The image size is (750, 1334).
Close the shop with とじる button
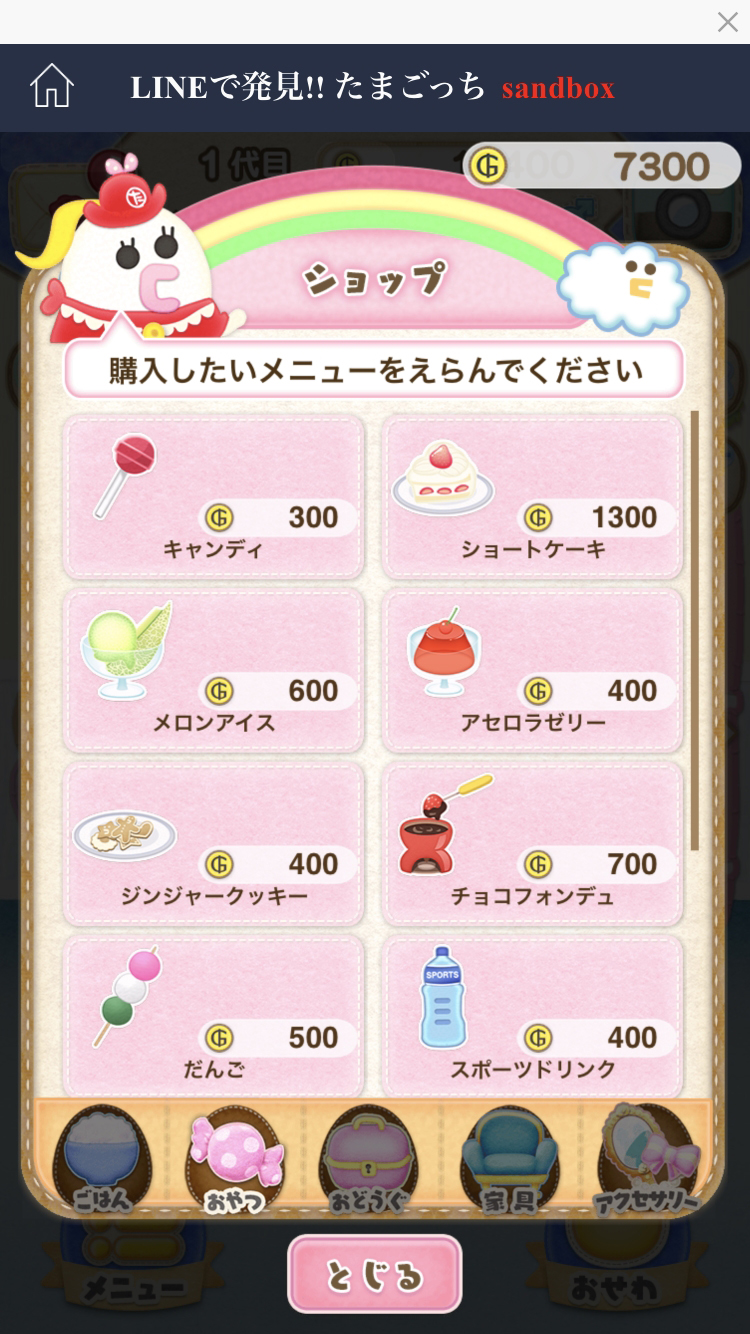(374, 1274)
